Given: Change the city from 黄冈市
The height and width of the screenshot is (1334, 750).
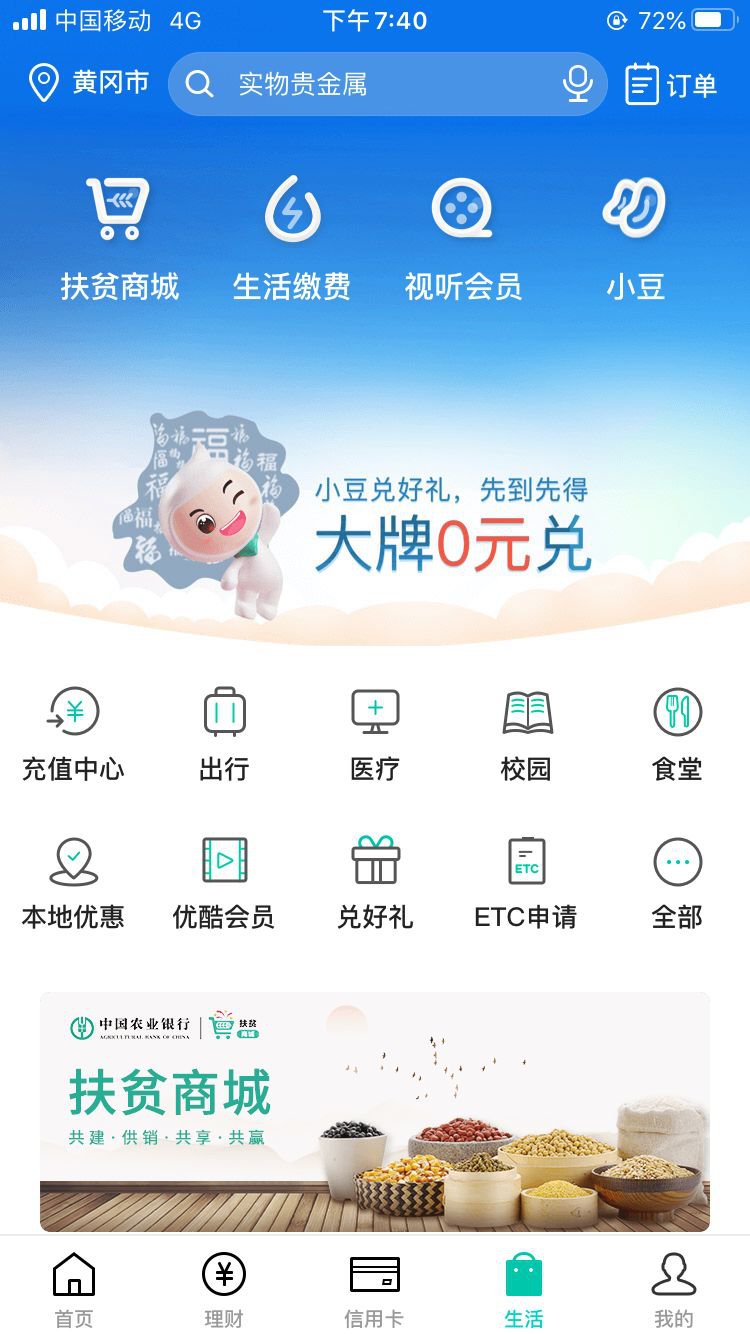Looking at the screenshot, I should 88,83.
